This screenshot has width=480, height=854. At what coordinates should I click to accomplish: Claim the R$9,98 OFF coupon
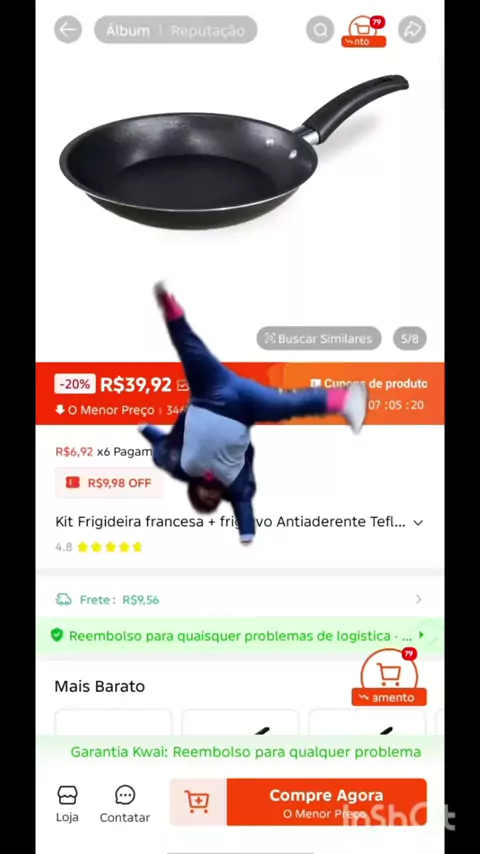(x=109, y=483)
